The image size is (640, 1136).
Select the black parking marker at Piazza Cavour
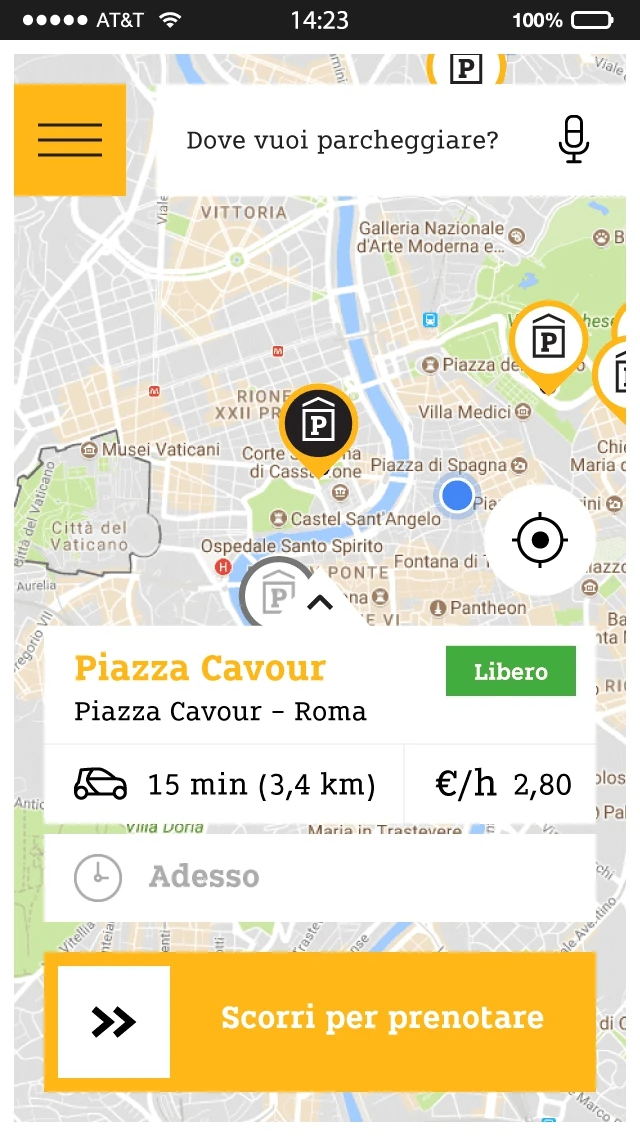(x=318, y=424)
